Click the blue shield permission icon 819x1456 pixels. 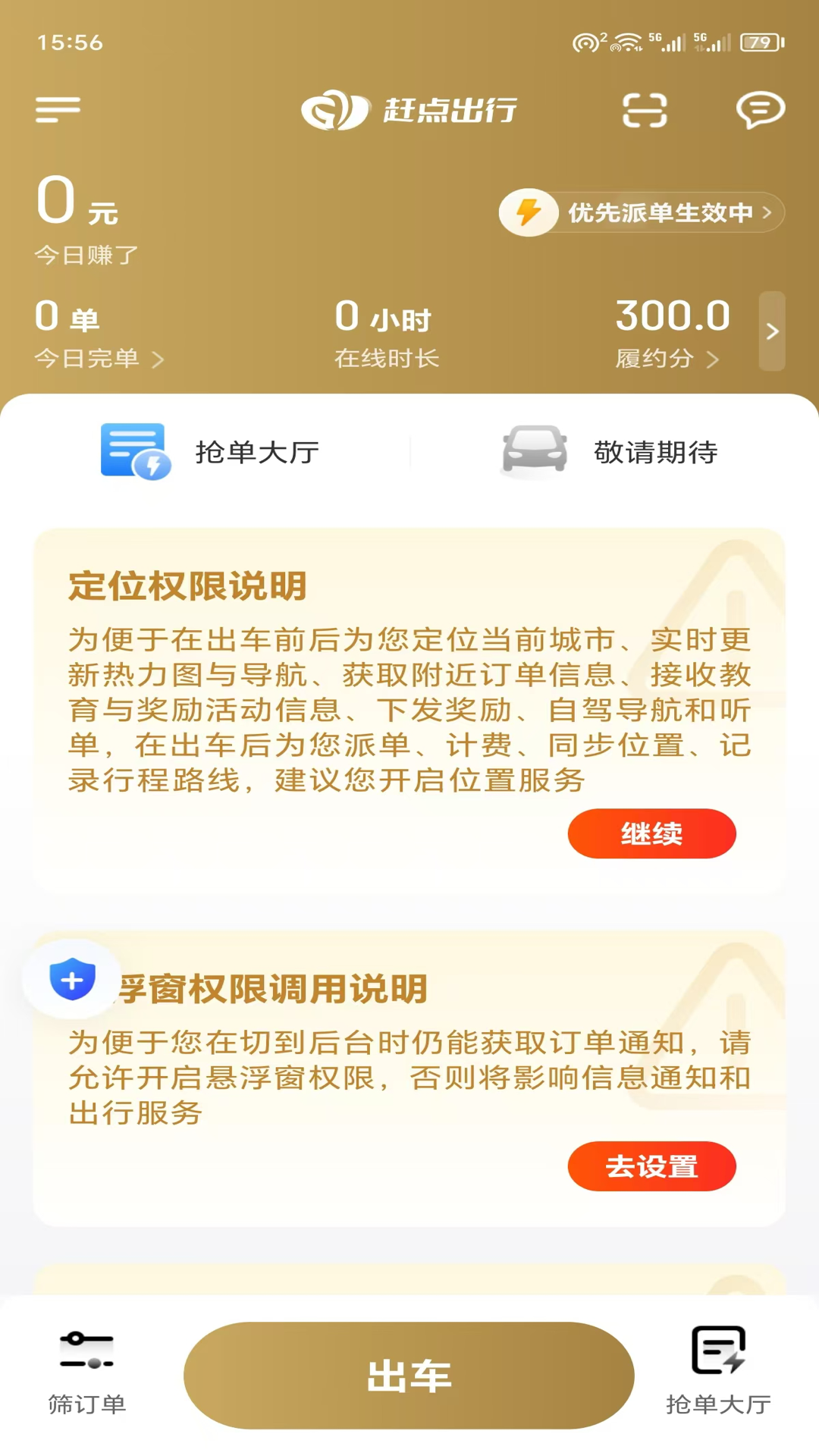pos(71,981)
